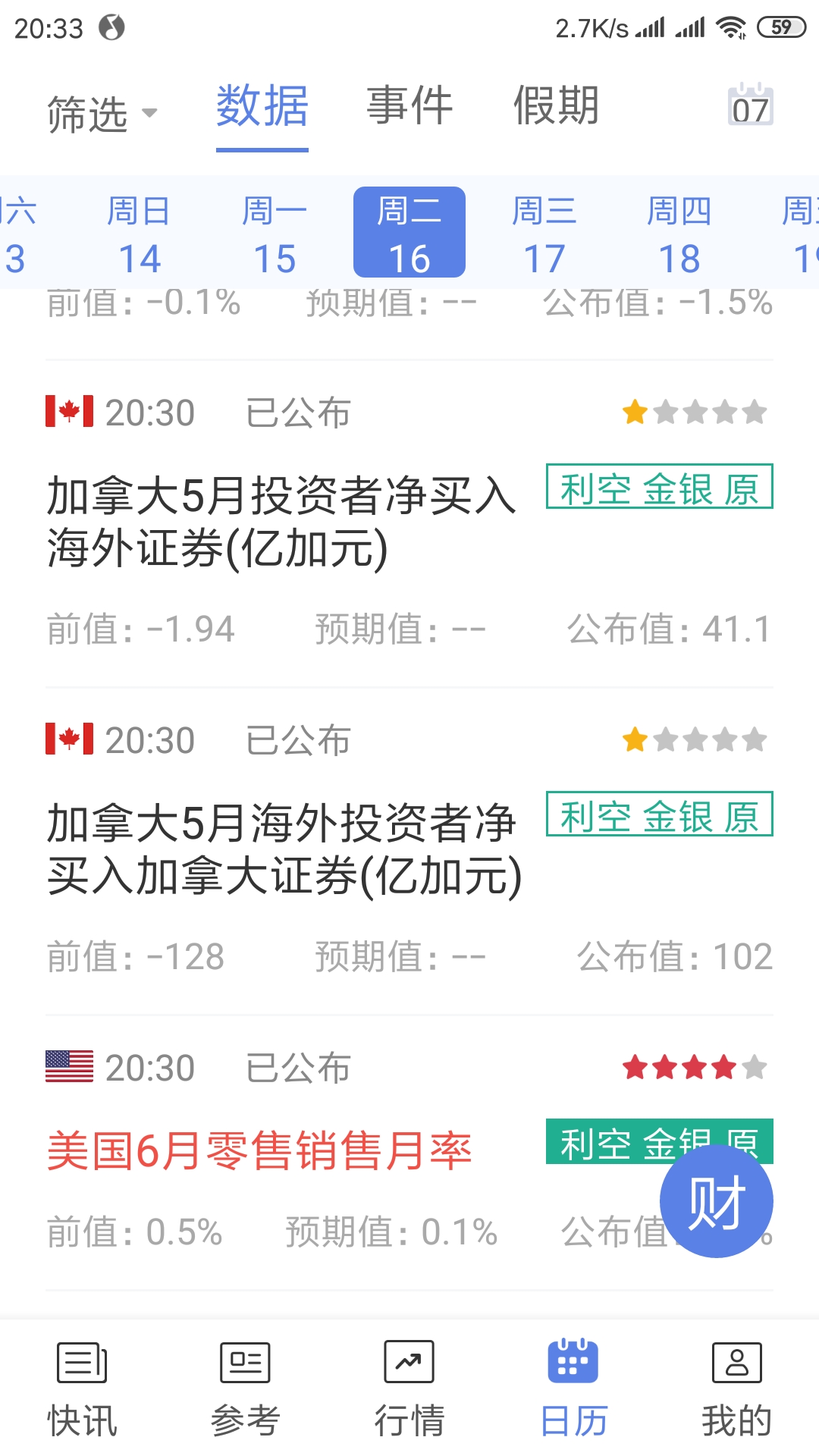The height and width of the screenshot is (1456, 819).
Task: Tap the floating 财 button
Action: 716,1201
